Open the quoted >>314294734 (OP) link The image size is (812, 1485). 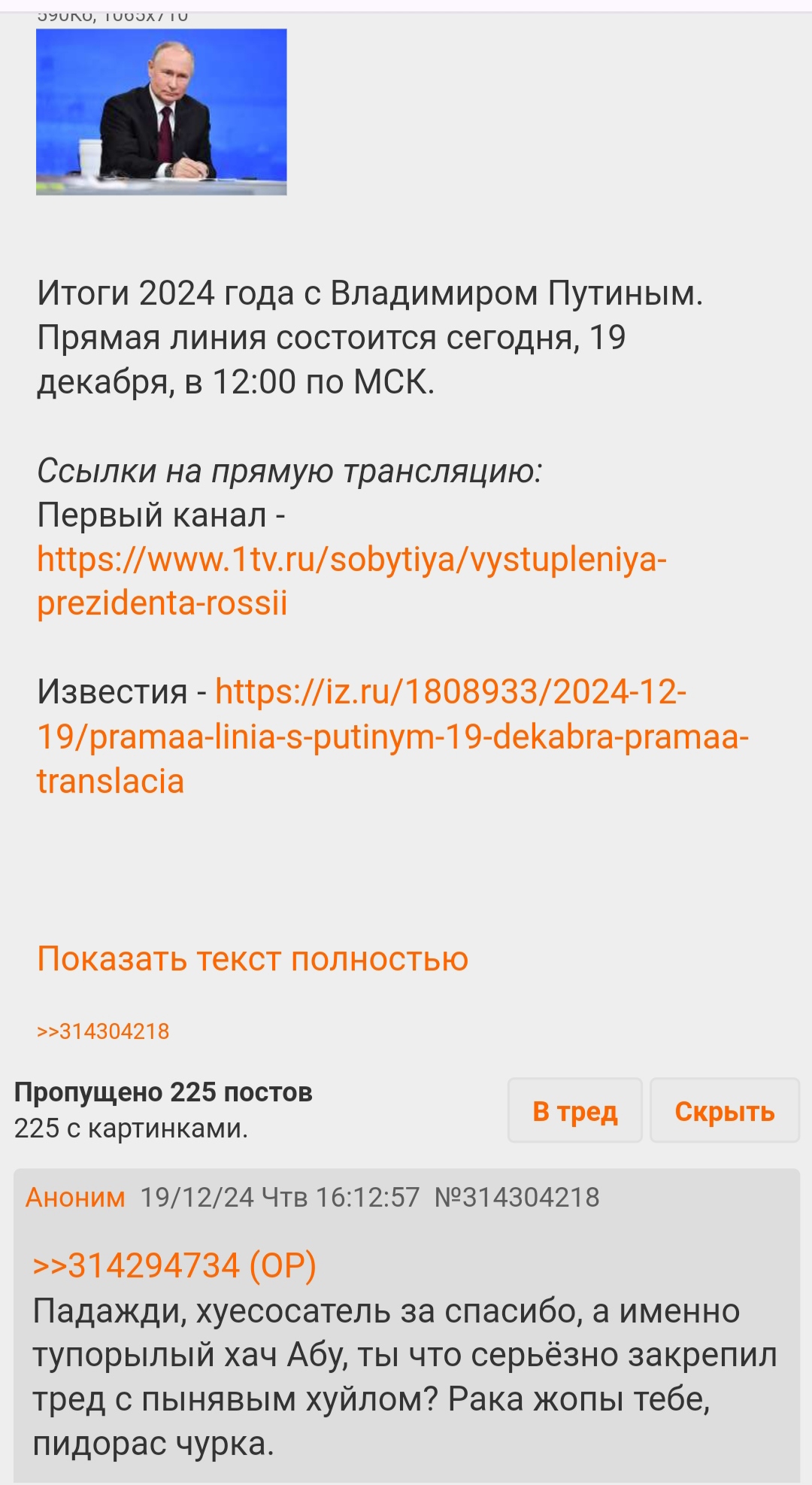pos(174,1265)
